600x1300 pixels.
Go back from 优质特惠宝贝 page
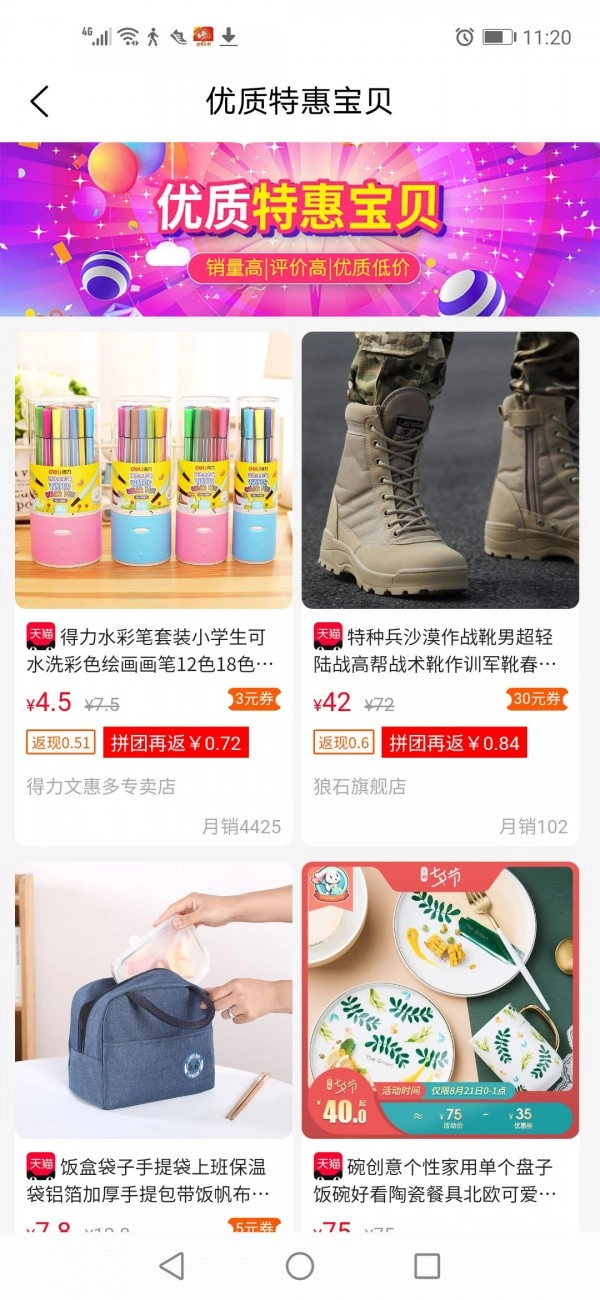(x=40, y=101)
